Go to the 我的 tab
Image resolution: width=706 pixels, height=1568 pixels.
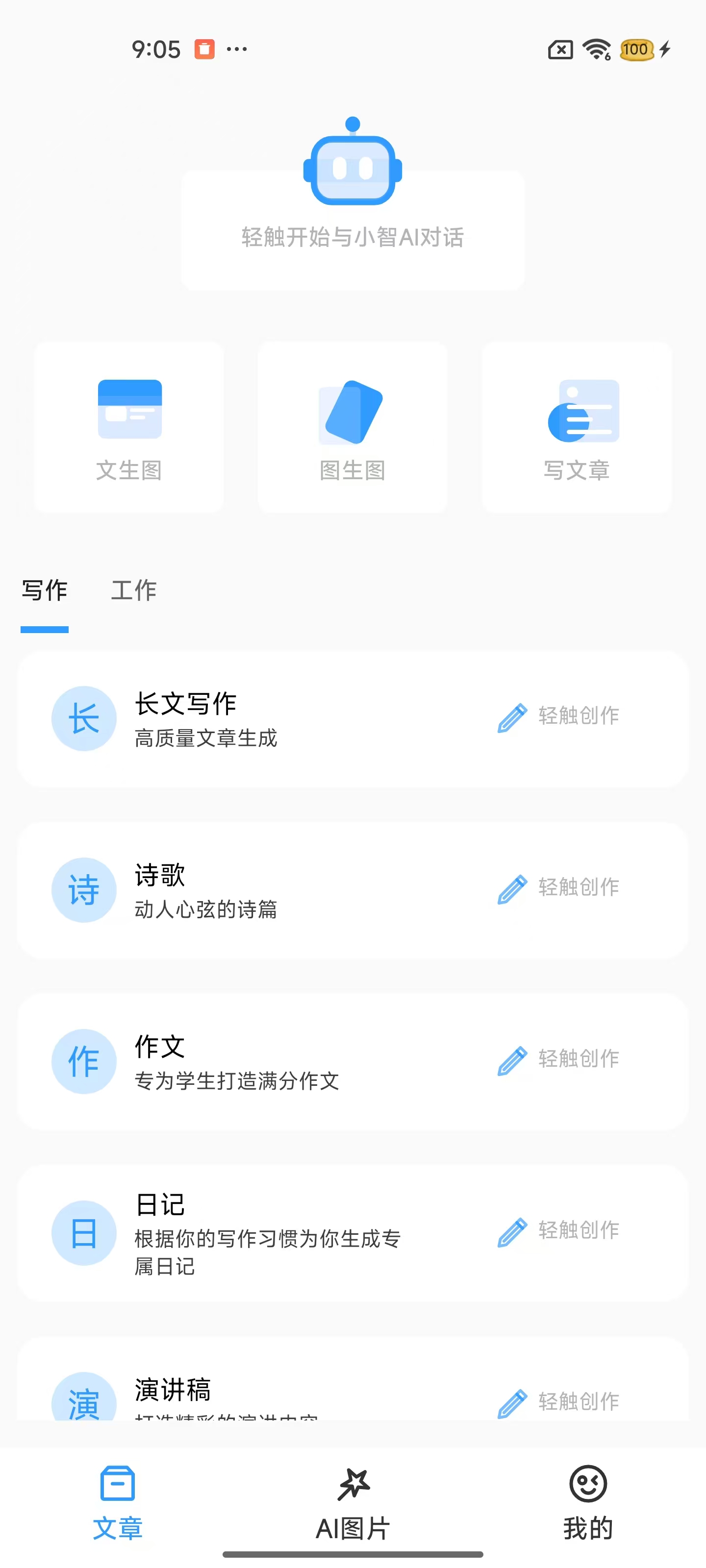pyautogui.click(x=588, y=1502)
